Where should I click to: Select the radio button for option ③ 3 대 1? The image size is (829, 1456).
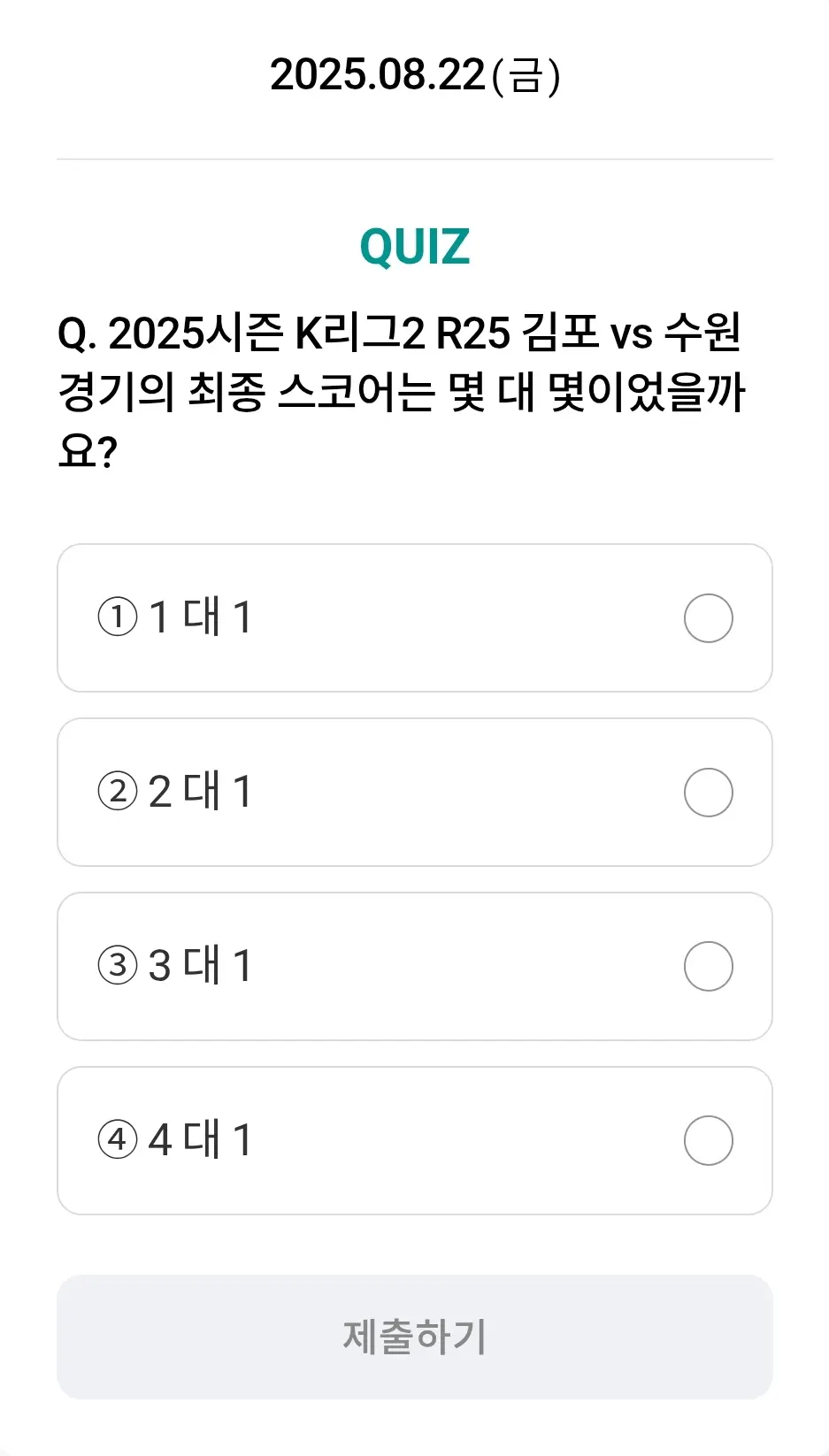click(x=708, y=965)
